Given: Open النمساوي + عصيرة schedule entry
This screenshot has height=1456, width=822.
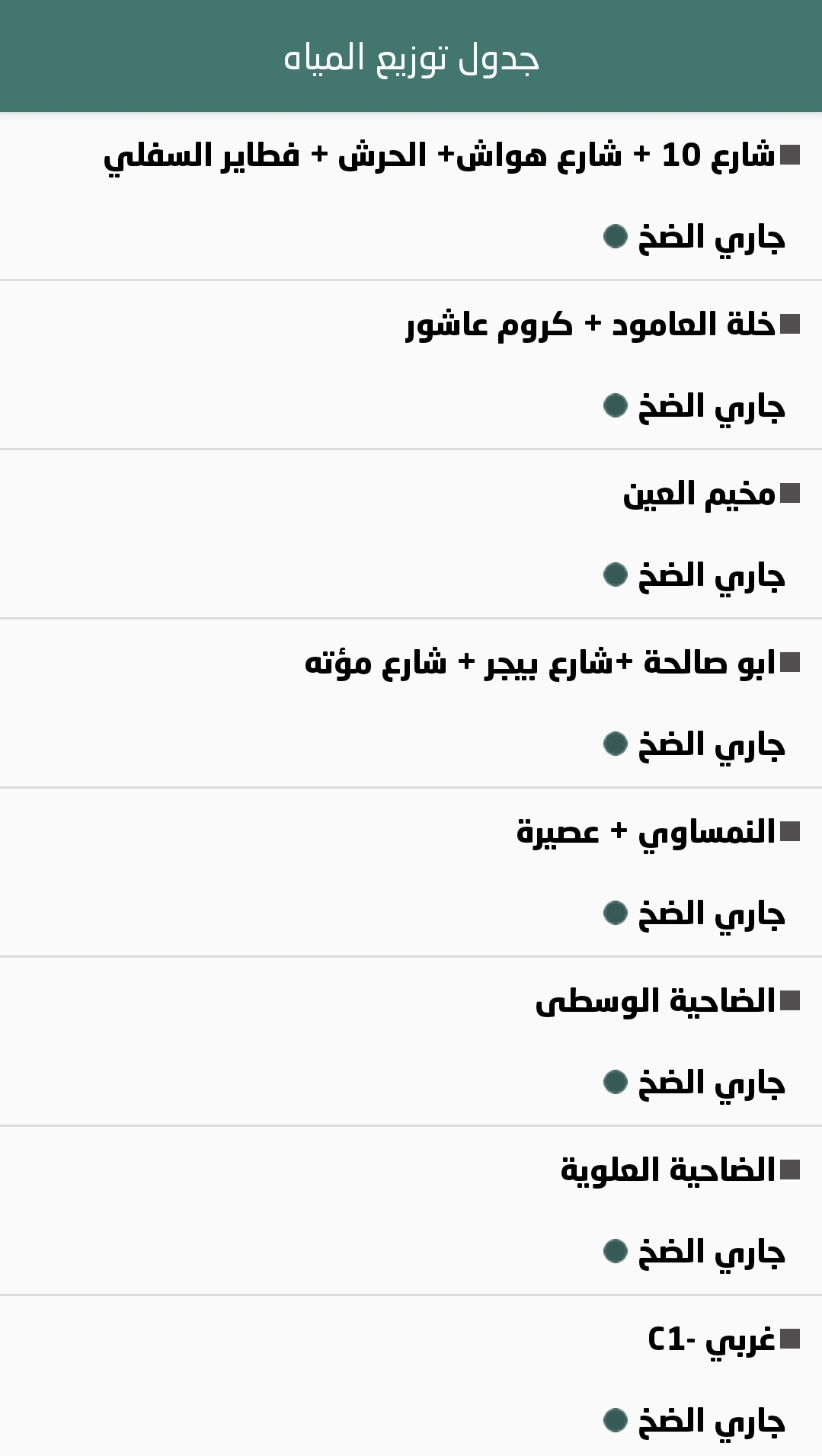Looking at the screenshot, I should [645, 832].
